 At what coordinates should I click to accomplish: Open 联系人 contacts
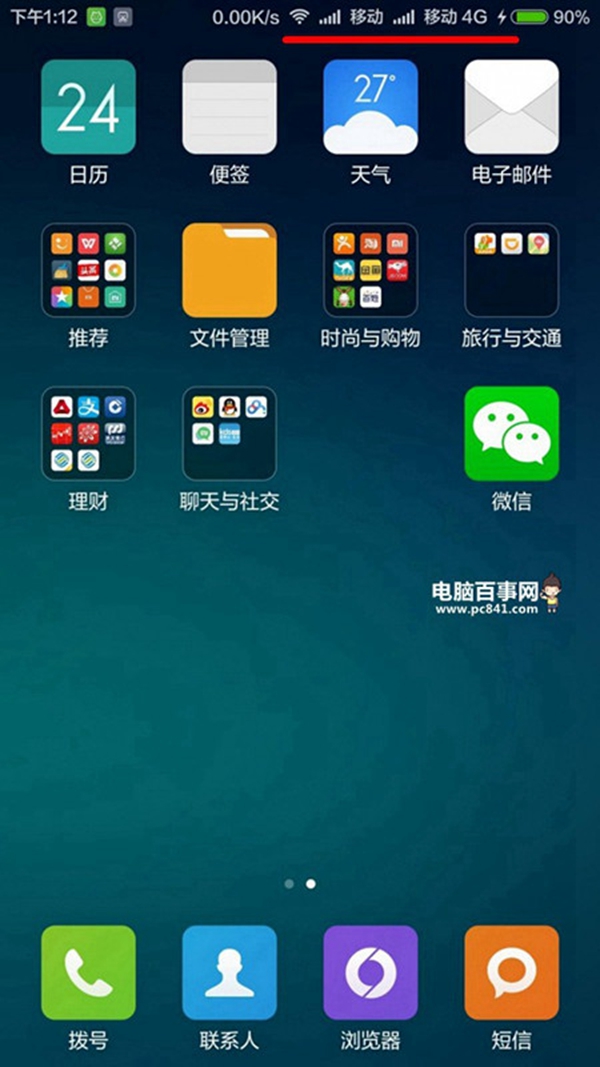[229, 972]
